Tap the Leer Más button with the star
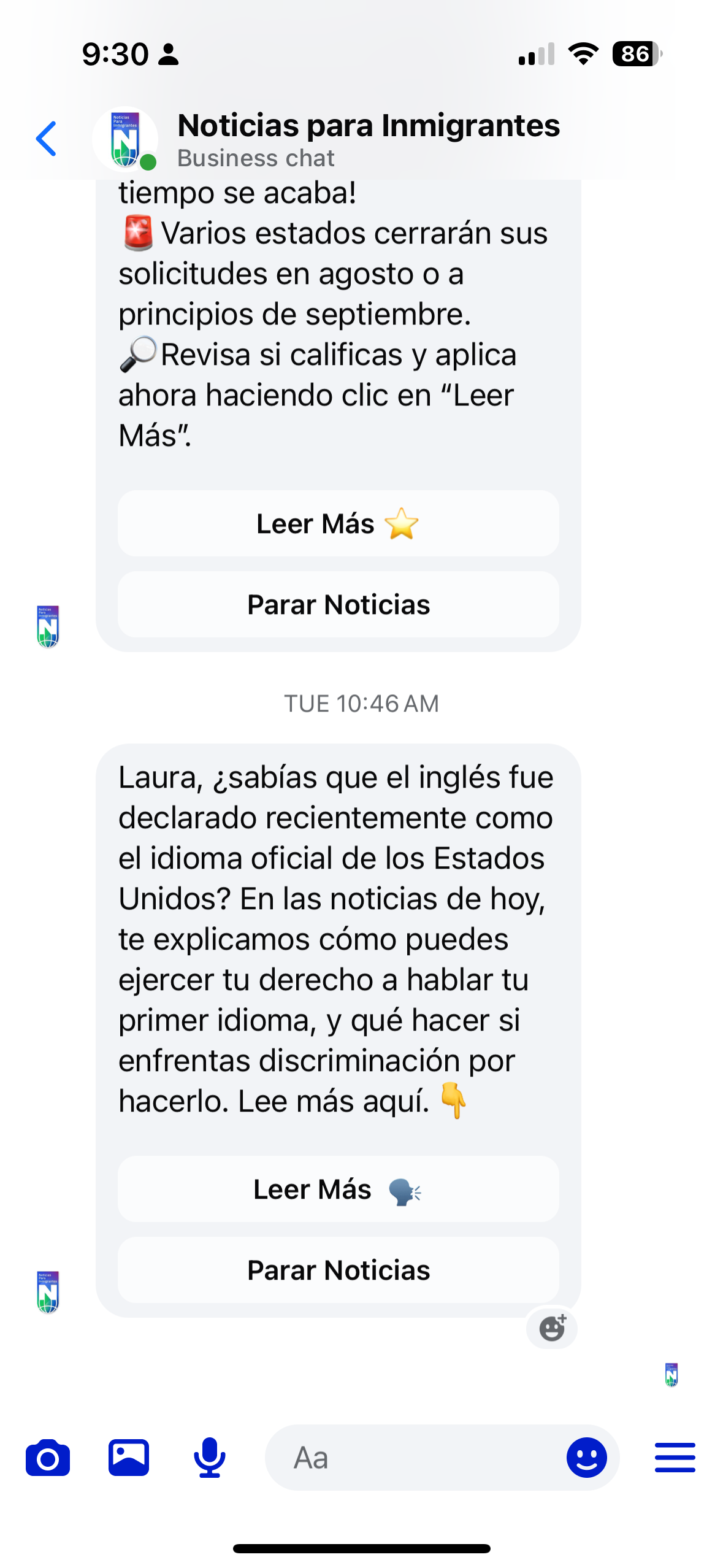Image resolution: width=723 pixels, height=1568 pixels. click(x=338, y=524)
